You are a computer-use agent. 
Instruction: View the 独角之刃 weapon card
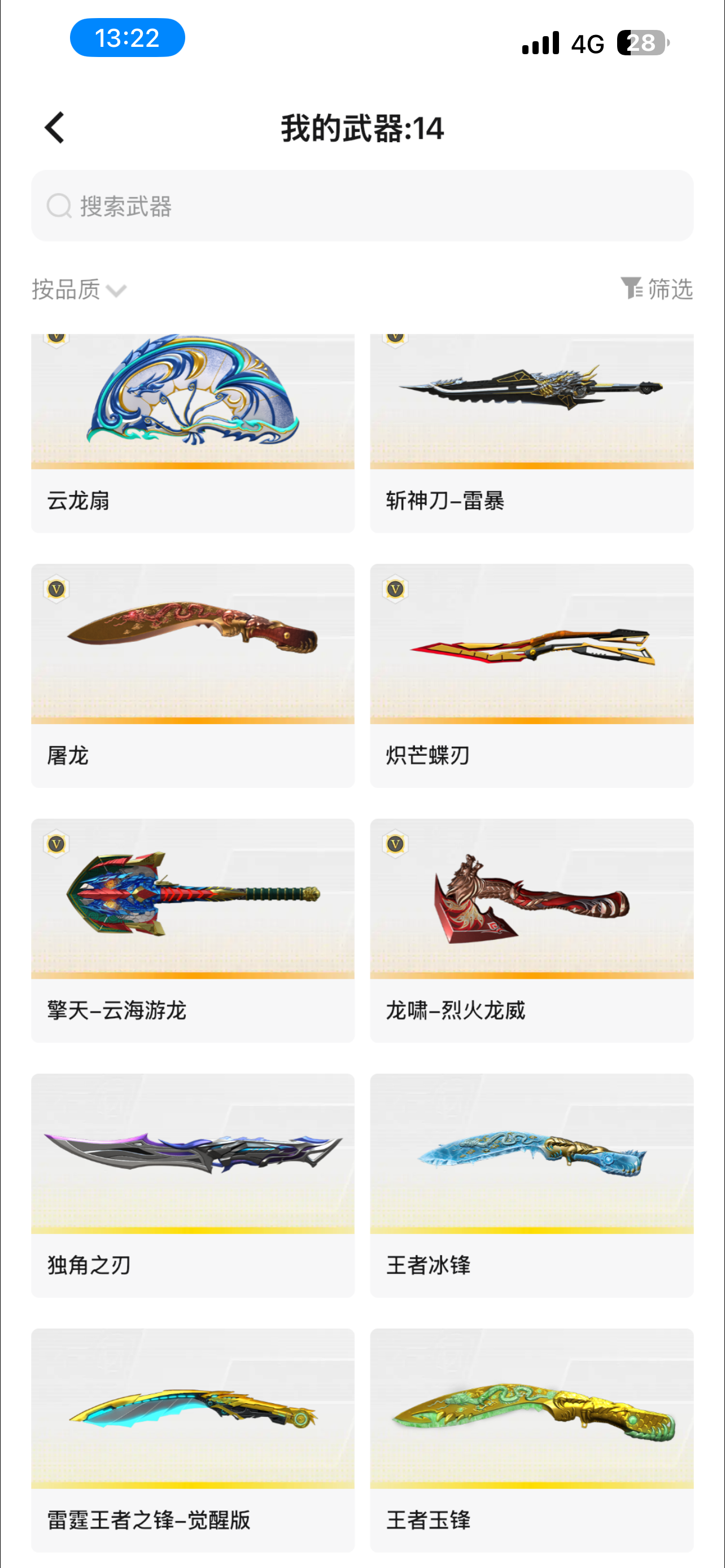click(193, 1185)
